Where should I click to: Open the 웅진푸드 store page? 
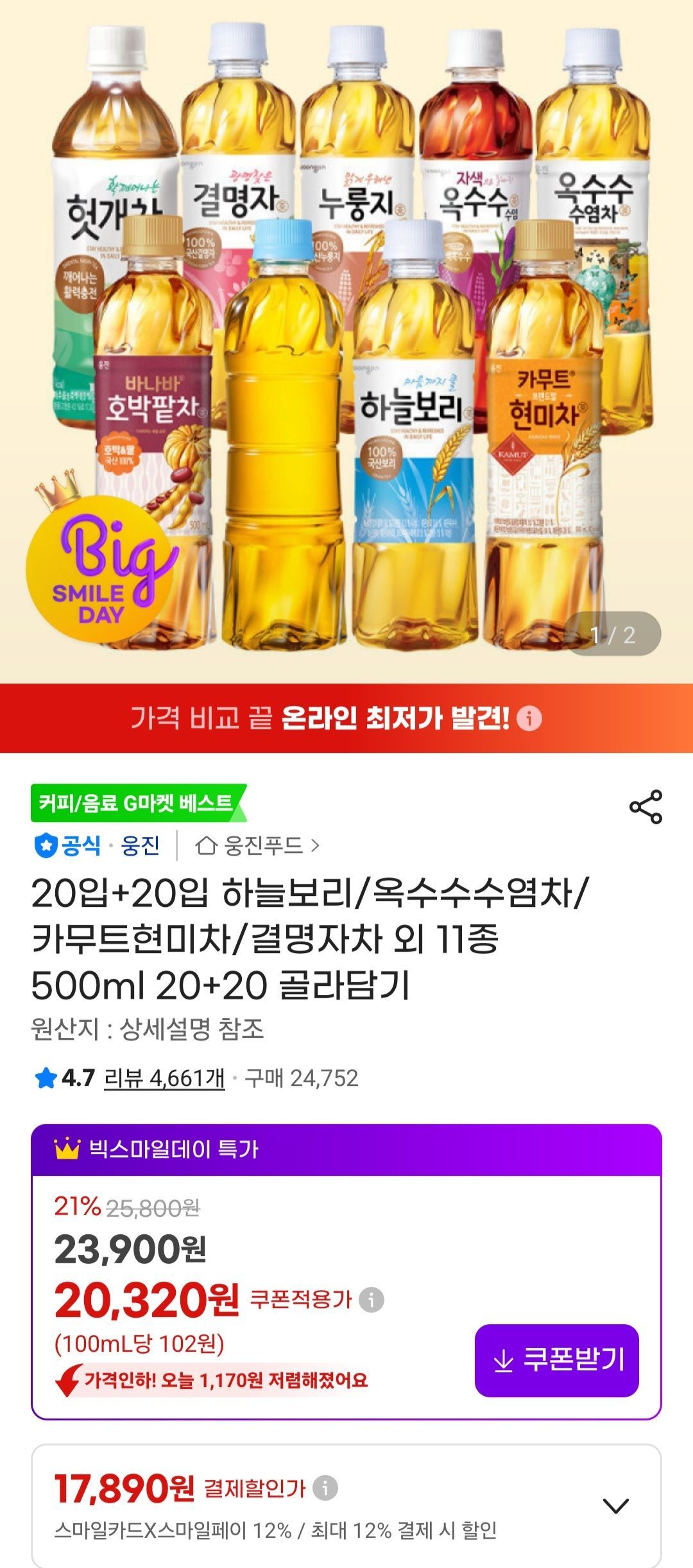[257, 845]
